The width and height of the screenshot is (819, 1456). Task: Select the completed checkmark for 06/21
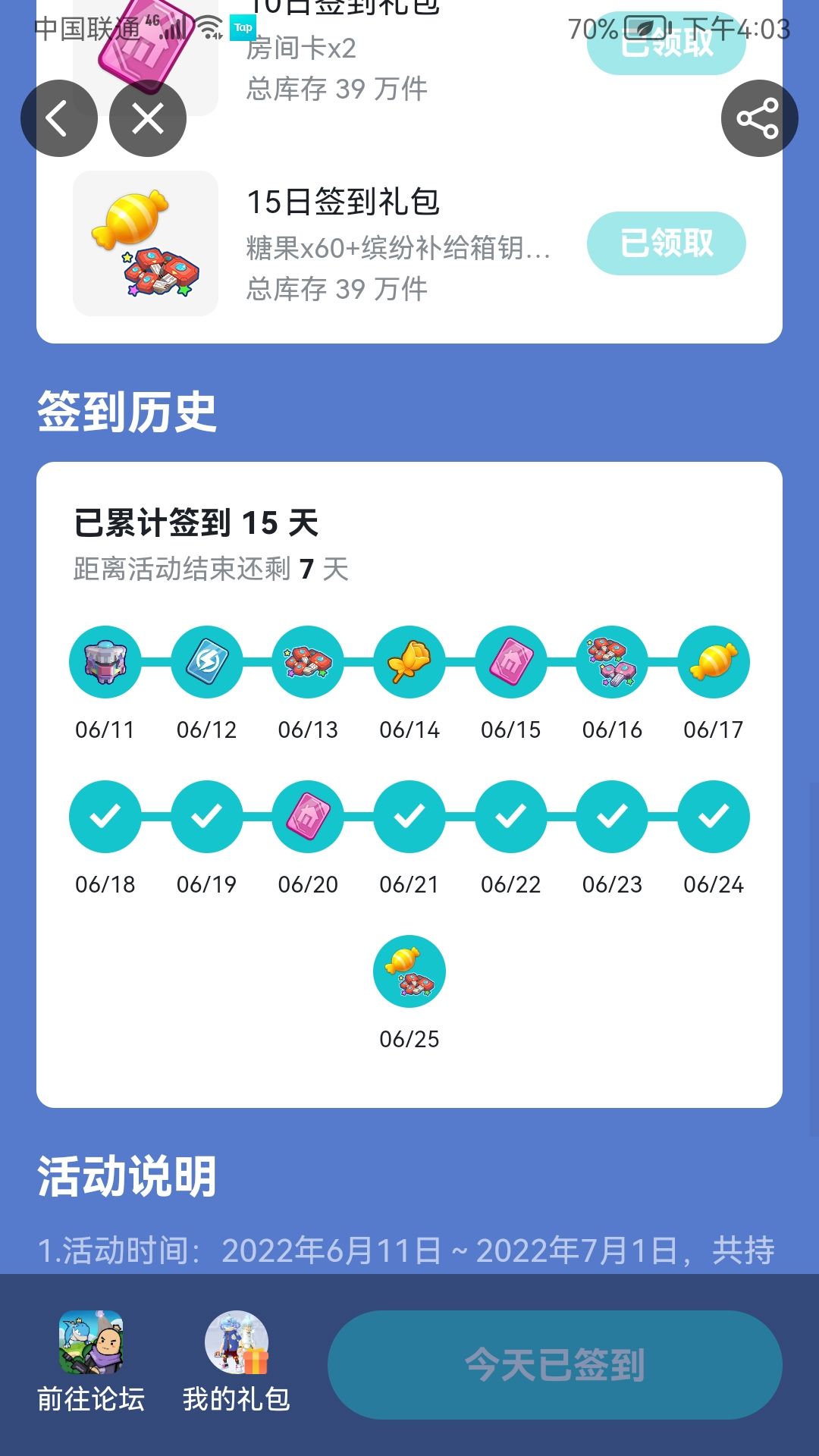(409, 816)
